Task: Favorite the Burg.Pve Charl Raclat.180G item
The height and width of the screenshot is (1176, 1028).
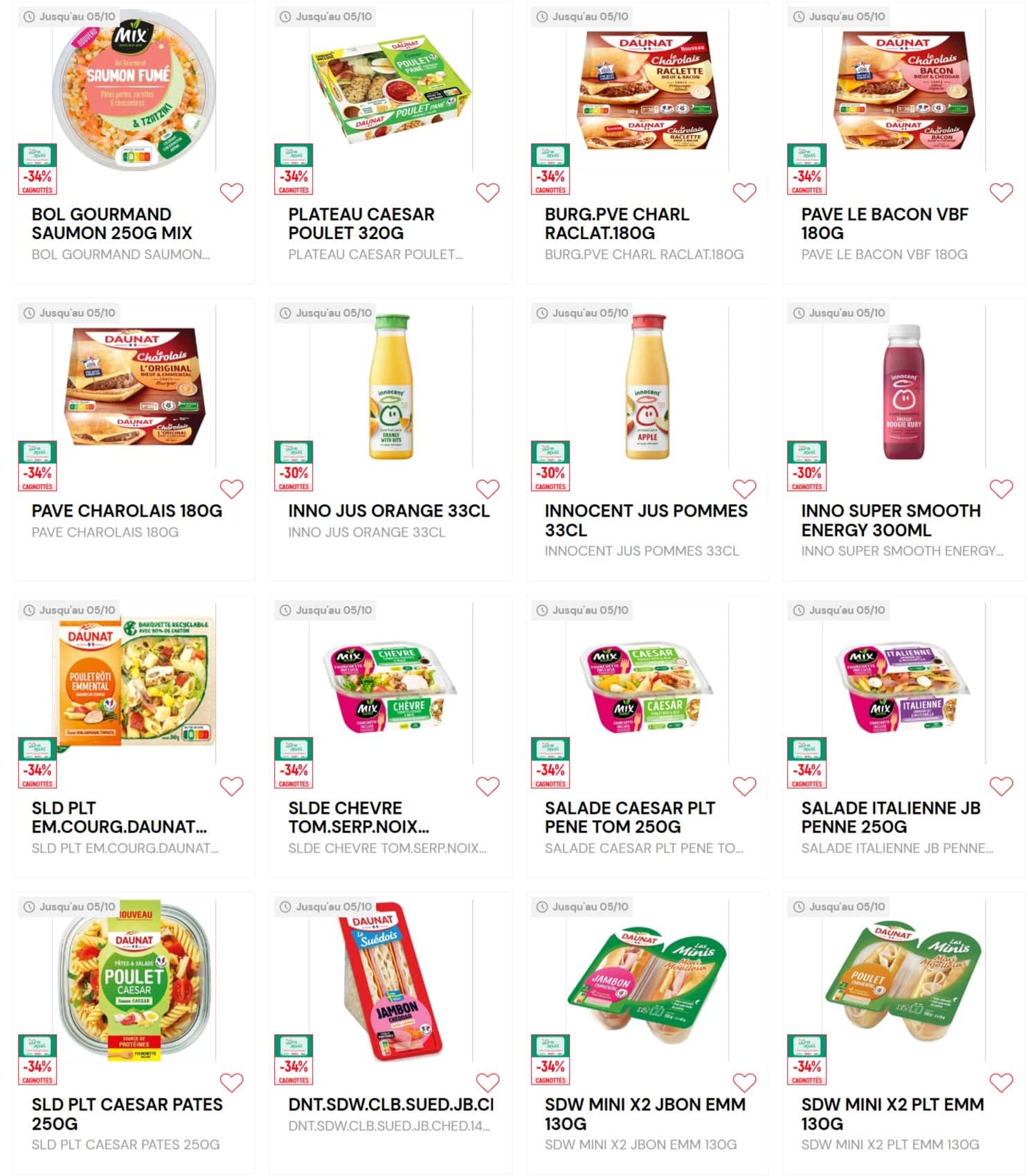Action: [x=744, y=193]
